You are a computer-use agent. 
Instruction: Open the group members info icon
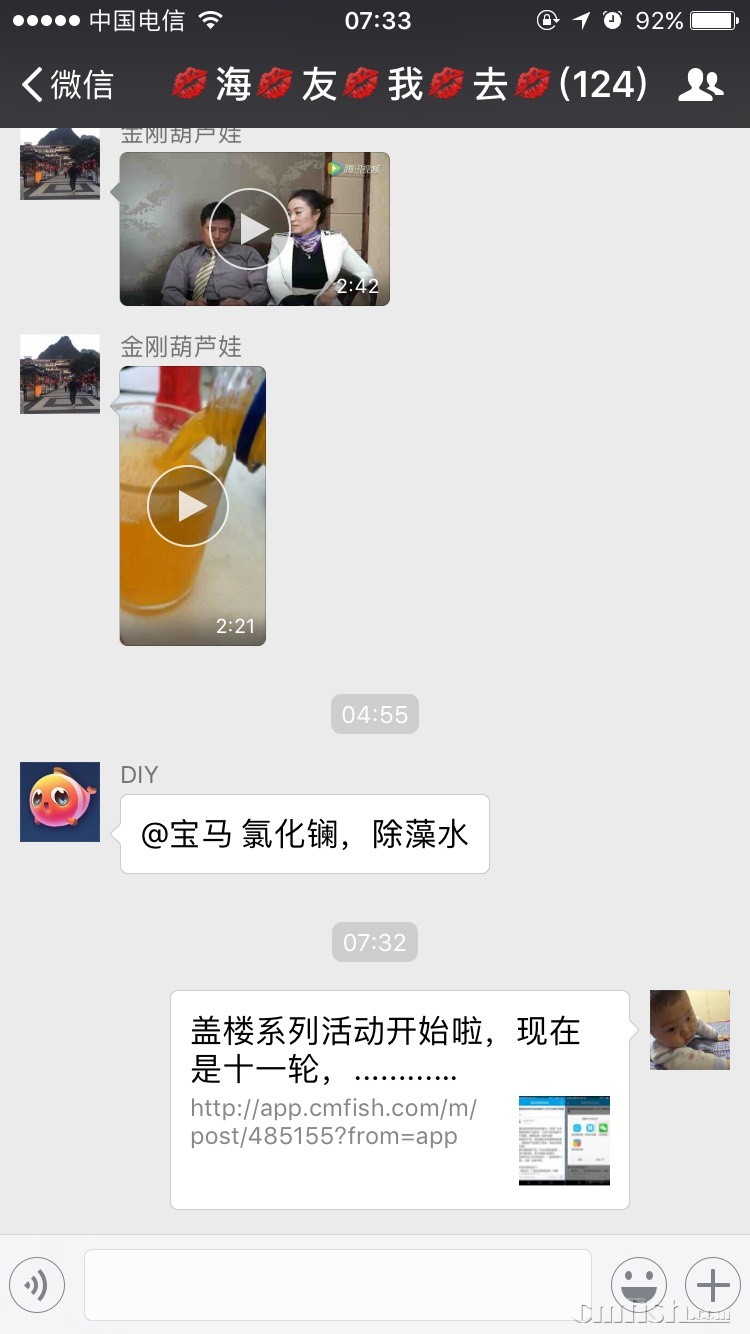700,85
